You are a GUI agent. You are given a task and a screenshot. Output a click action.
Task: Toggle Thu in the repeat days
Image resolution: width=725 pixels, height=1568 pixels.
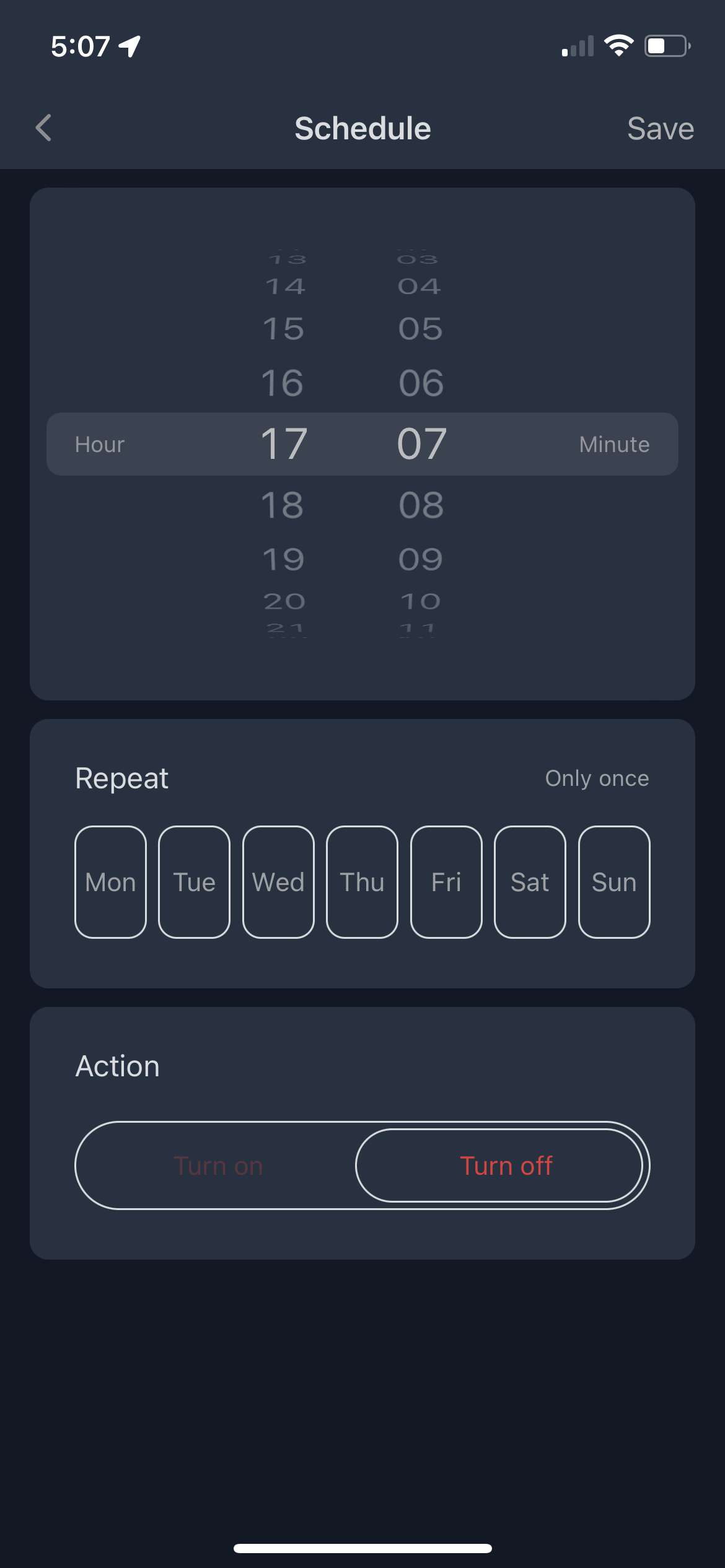pyautogui.click(x=362, y=882)
